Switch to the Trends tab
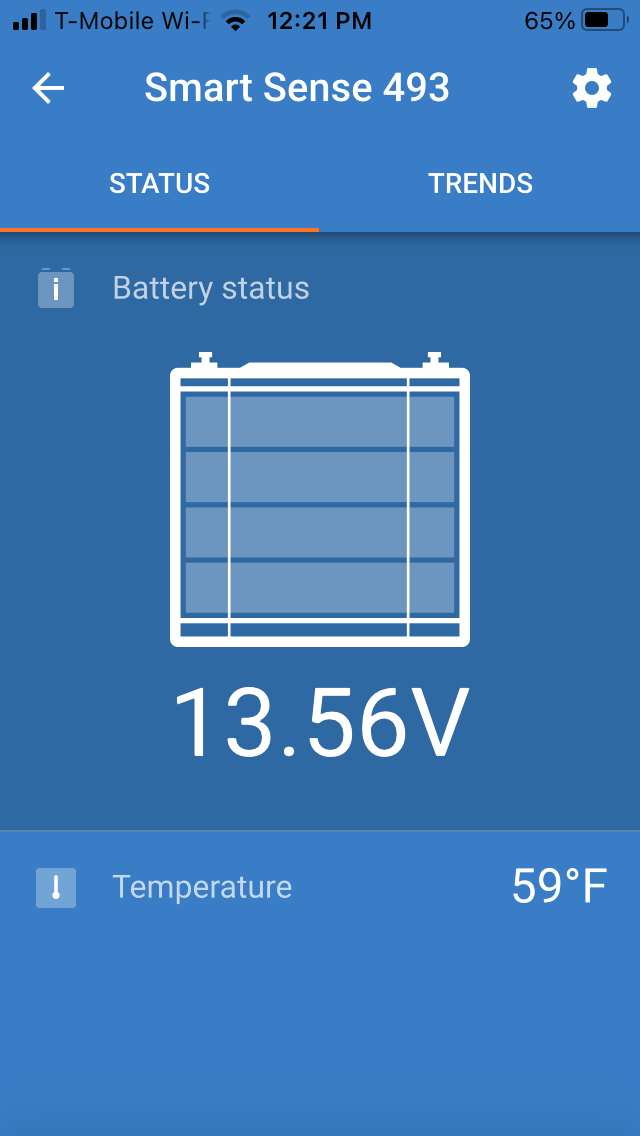 [480, 183]
